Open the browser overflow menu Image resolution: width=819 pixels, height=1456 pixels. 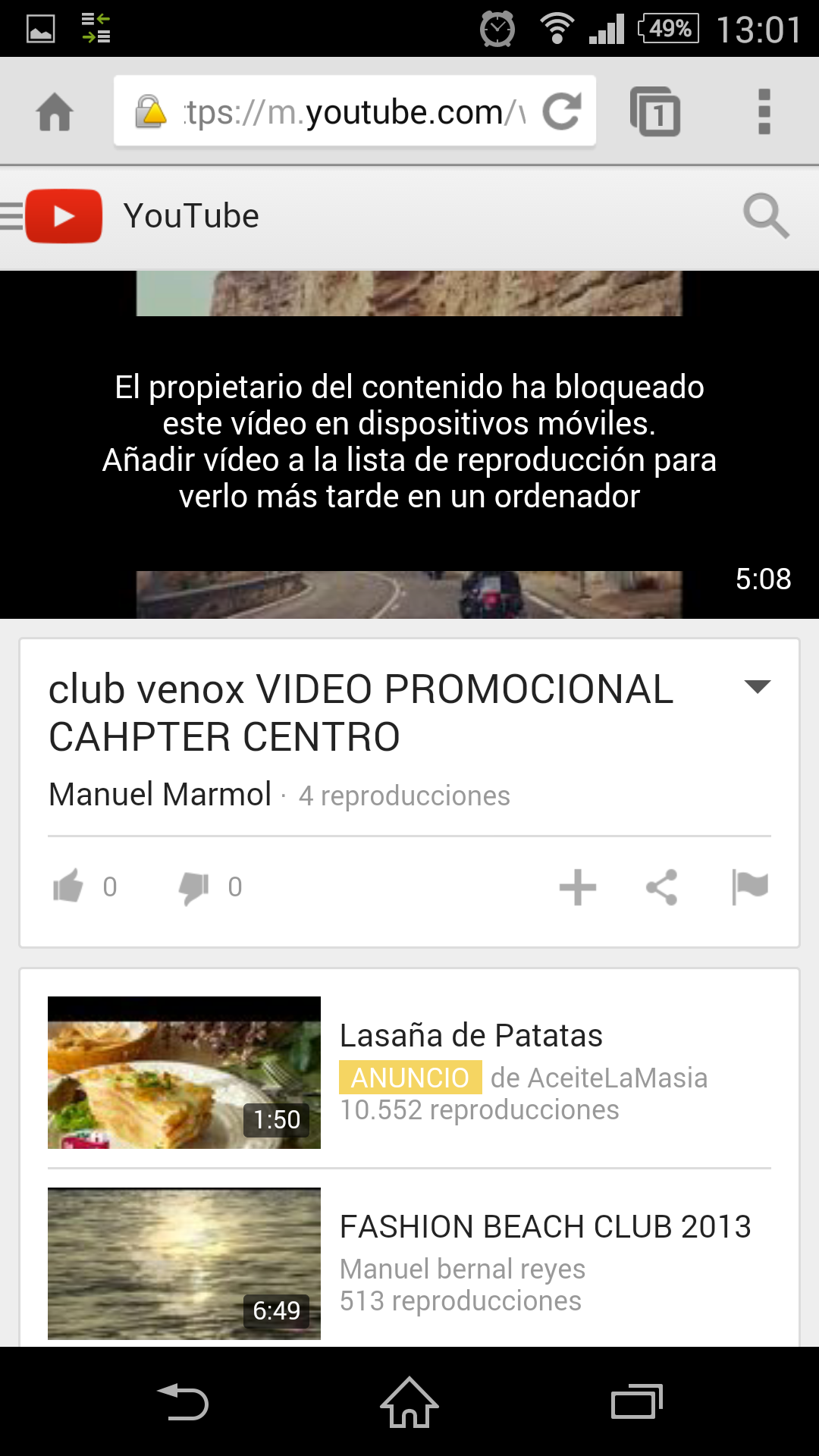coord(764,112)
